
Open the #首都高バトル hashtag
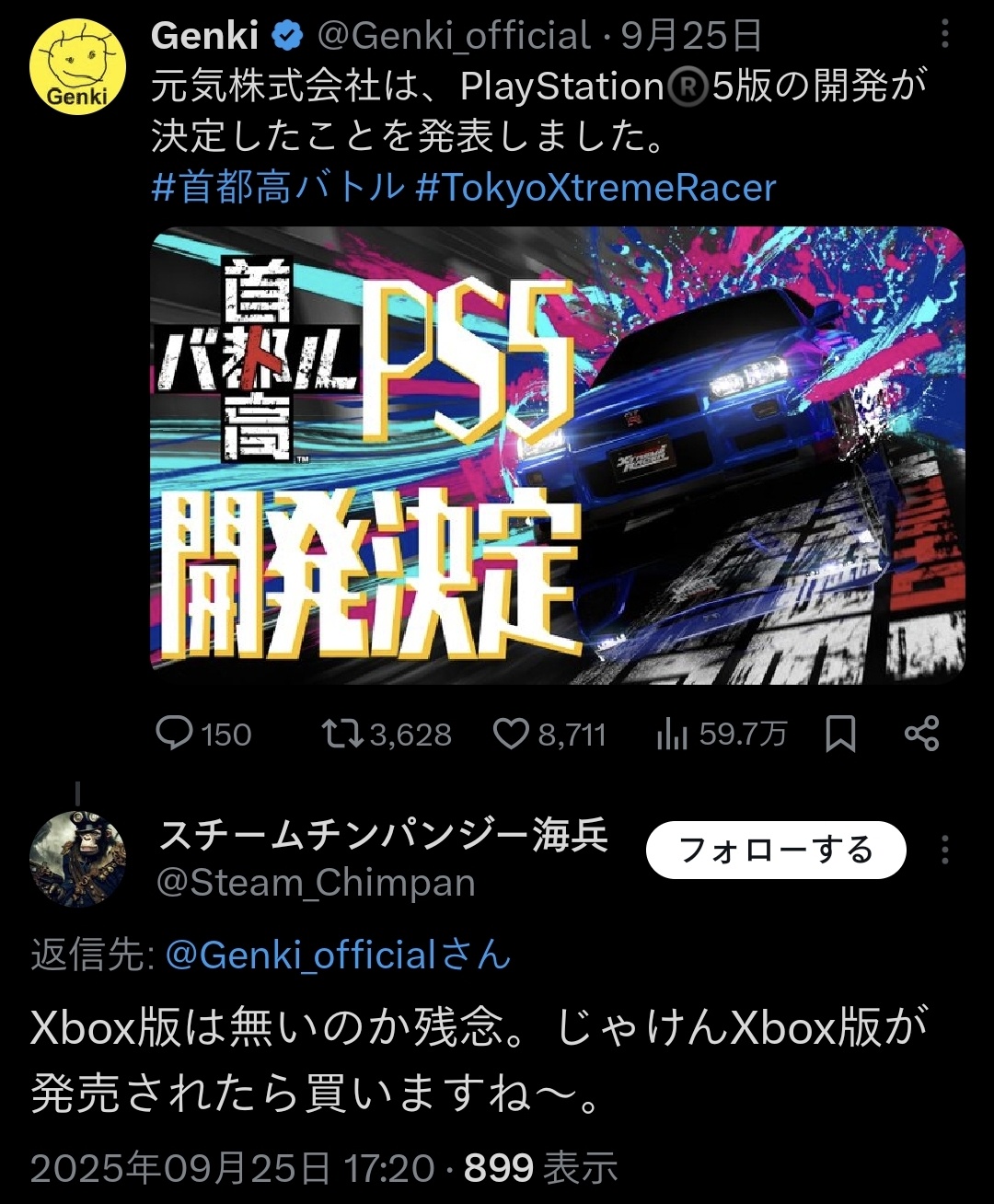pyautogui.click(x=277, y=188)
